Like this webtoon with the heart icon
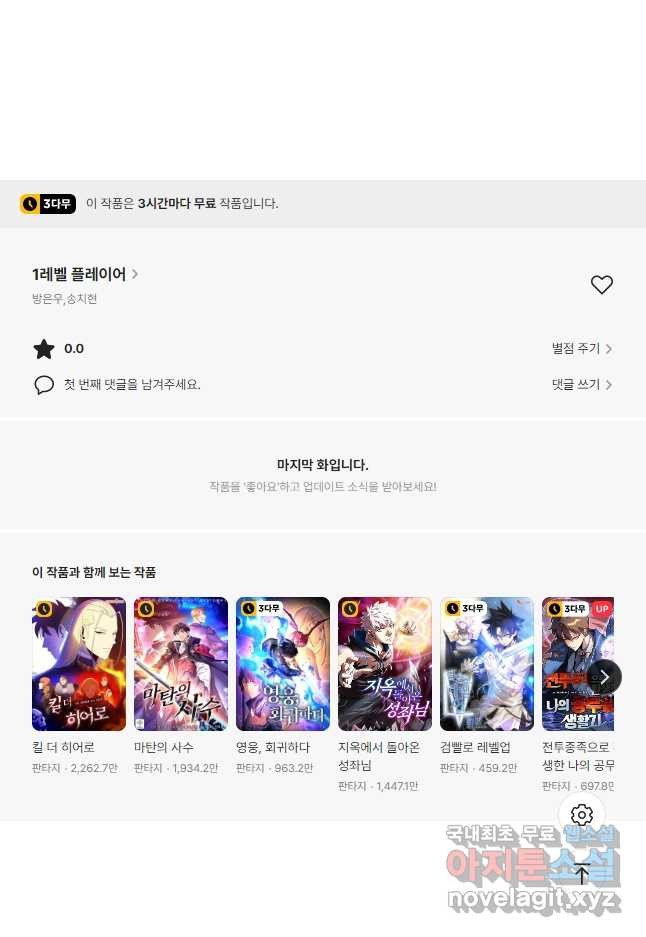 [x=601, y=285]
